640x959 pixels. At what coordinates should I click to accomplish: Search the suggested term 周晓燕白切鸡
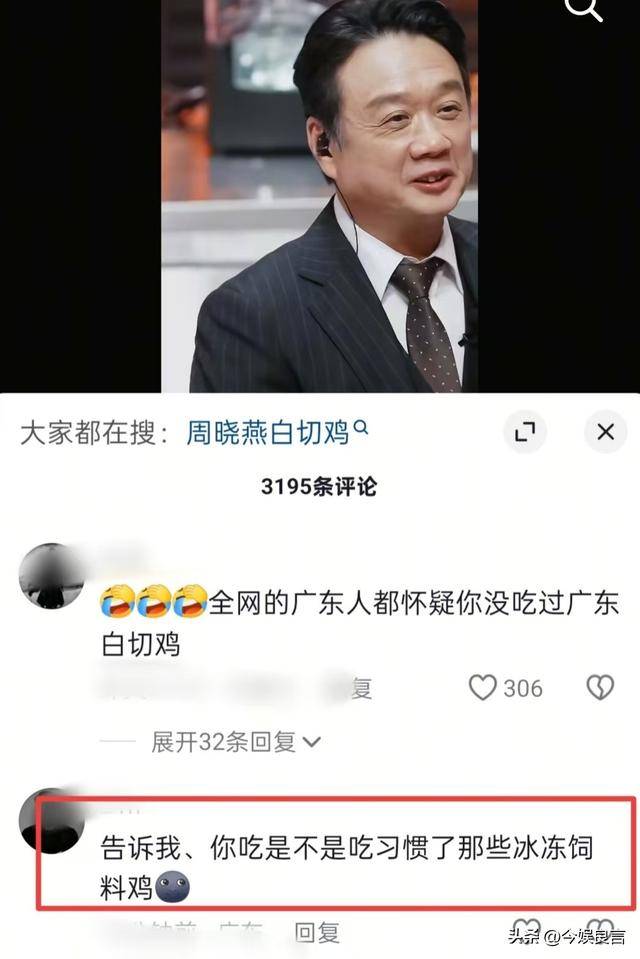pos(268,432)
